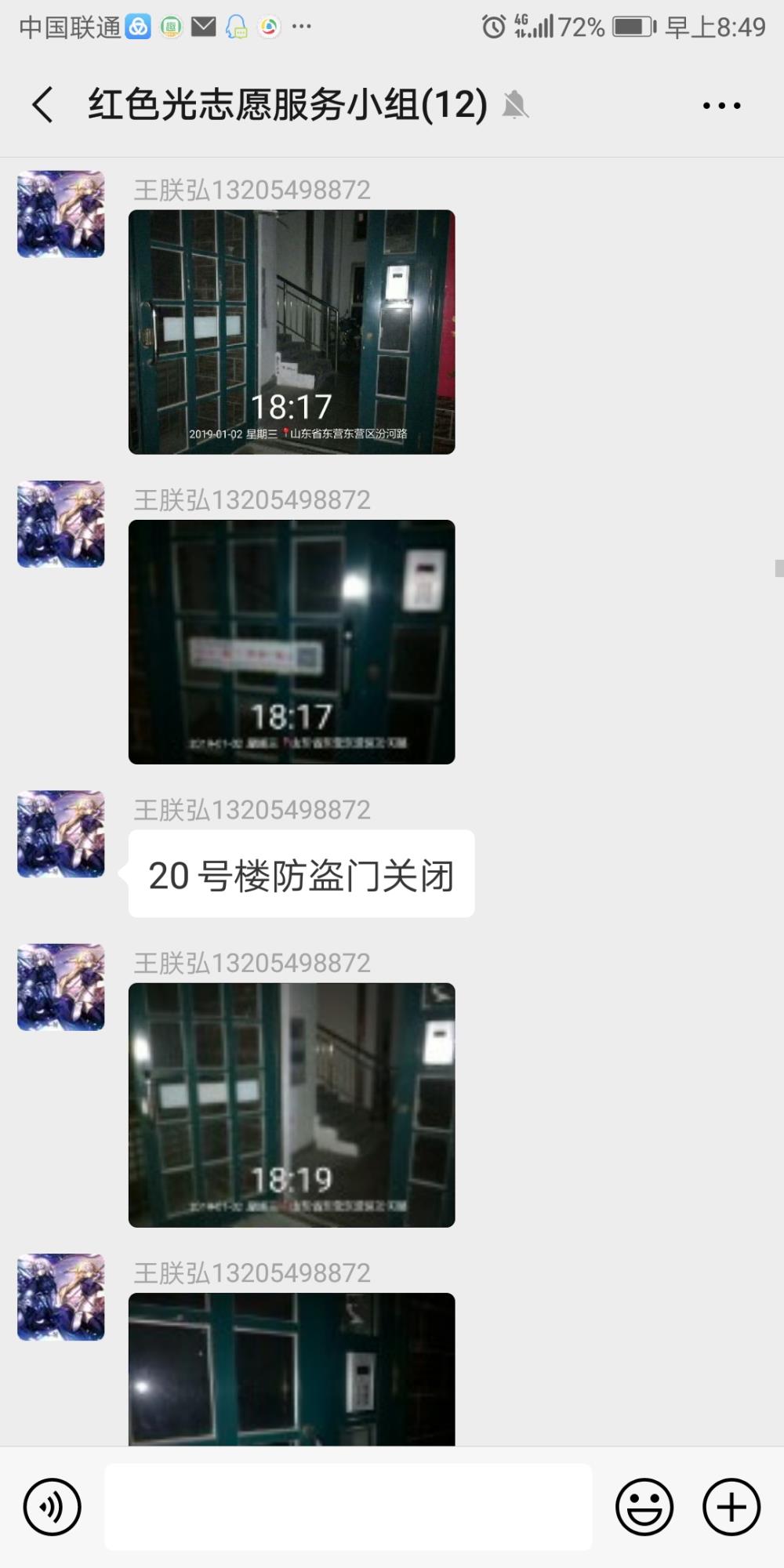Open the plus attachment menu
Viewport: 784px width, 1568px height.
tap(731, 1507)
